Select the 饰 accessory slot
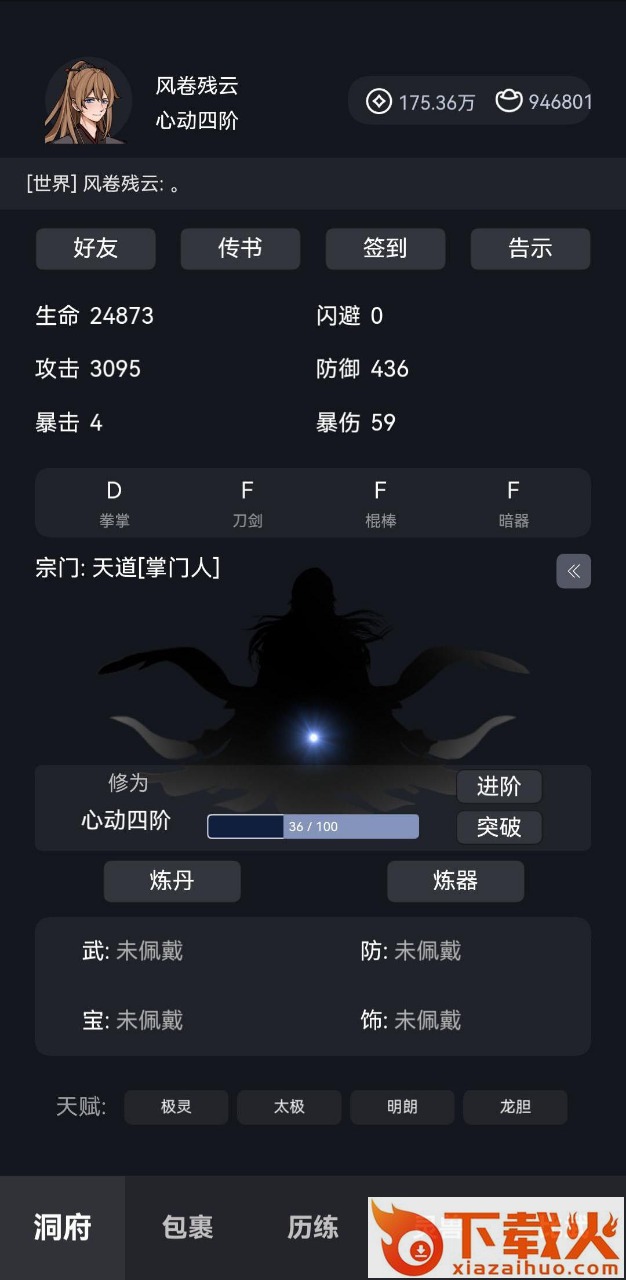Image resolution: width=626 pixels, height=1280 pixels. 411,1020
